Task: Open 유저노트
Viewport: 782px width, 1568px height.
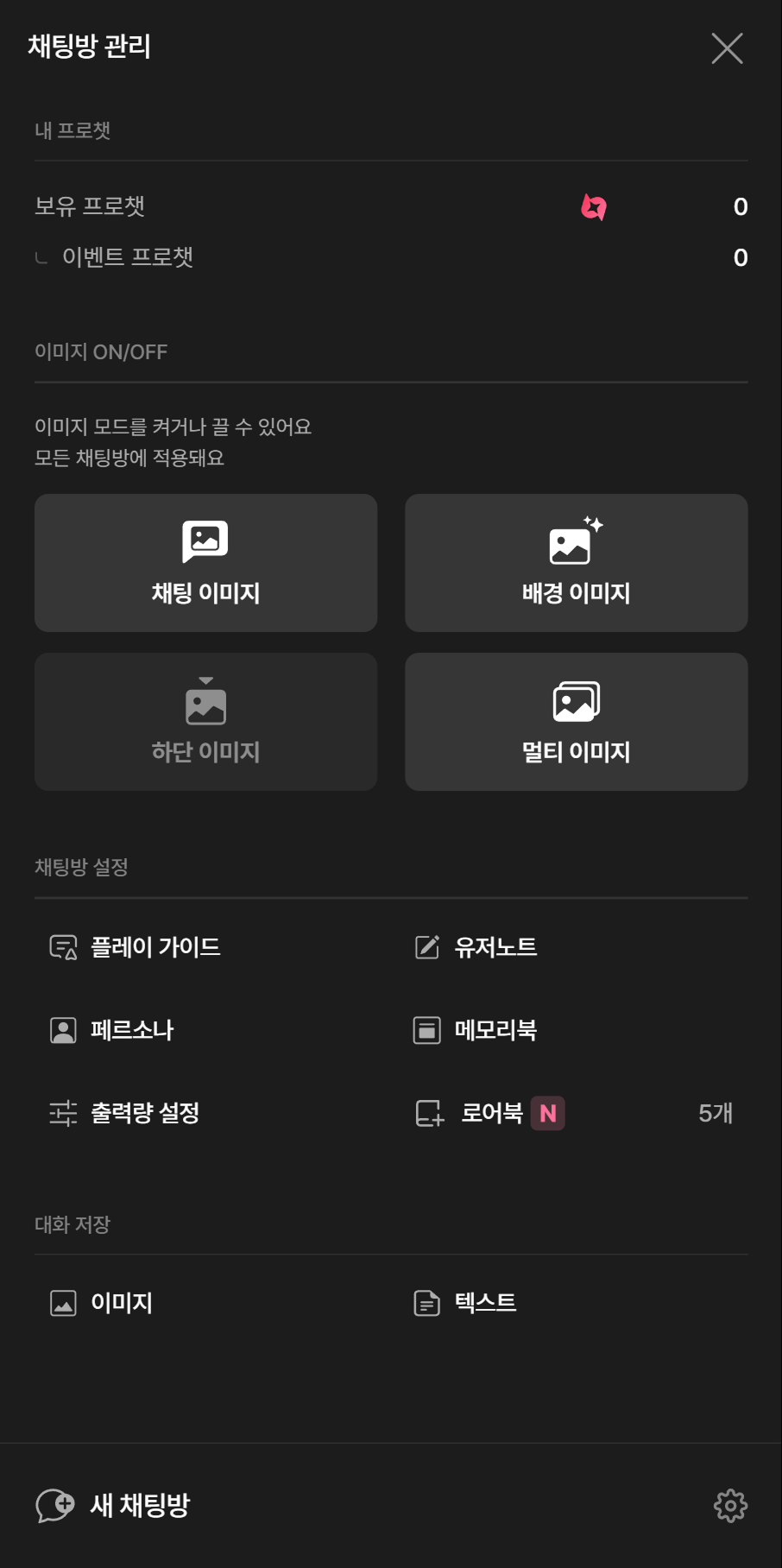Action: pos(475,947)
